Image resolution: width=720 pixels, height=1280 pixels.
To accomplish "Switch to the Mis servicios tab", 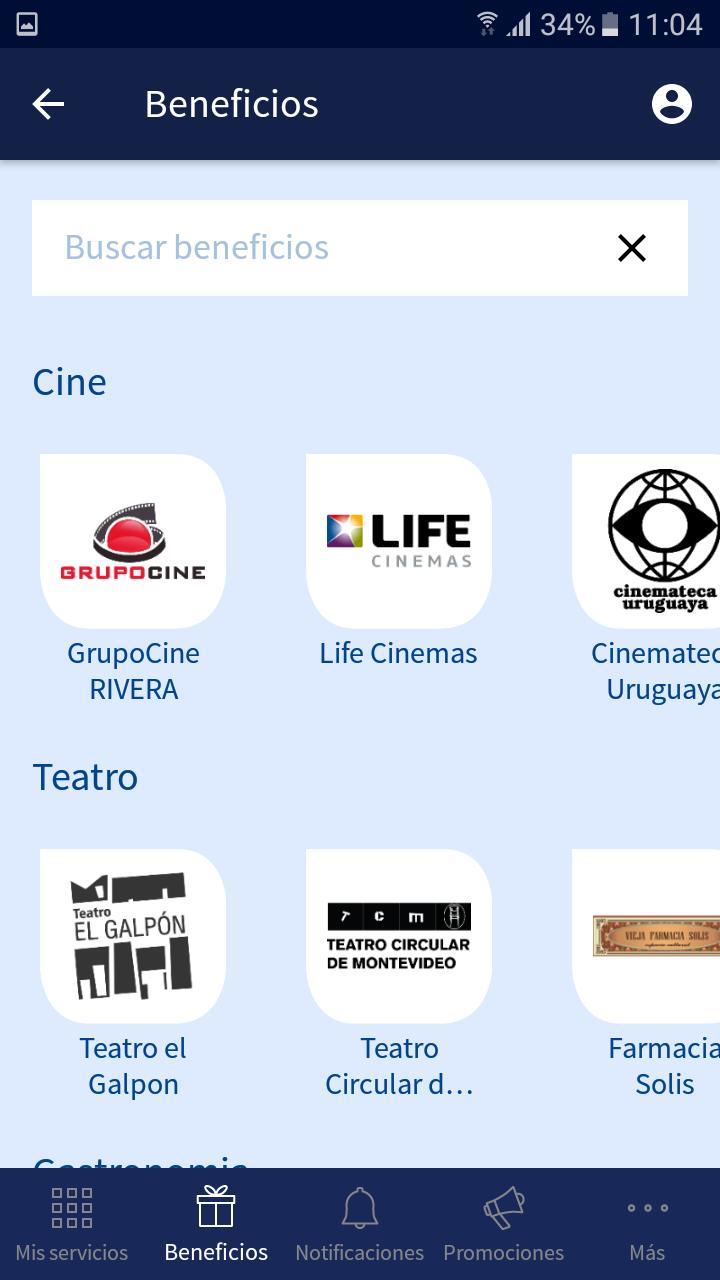I will pos(71,1222).
